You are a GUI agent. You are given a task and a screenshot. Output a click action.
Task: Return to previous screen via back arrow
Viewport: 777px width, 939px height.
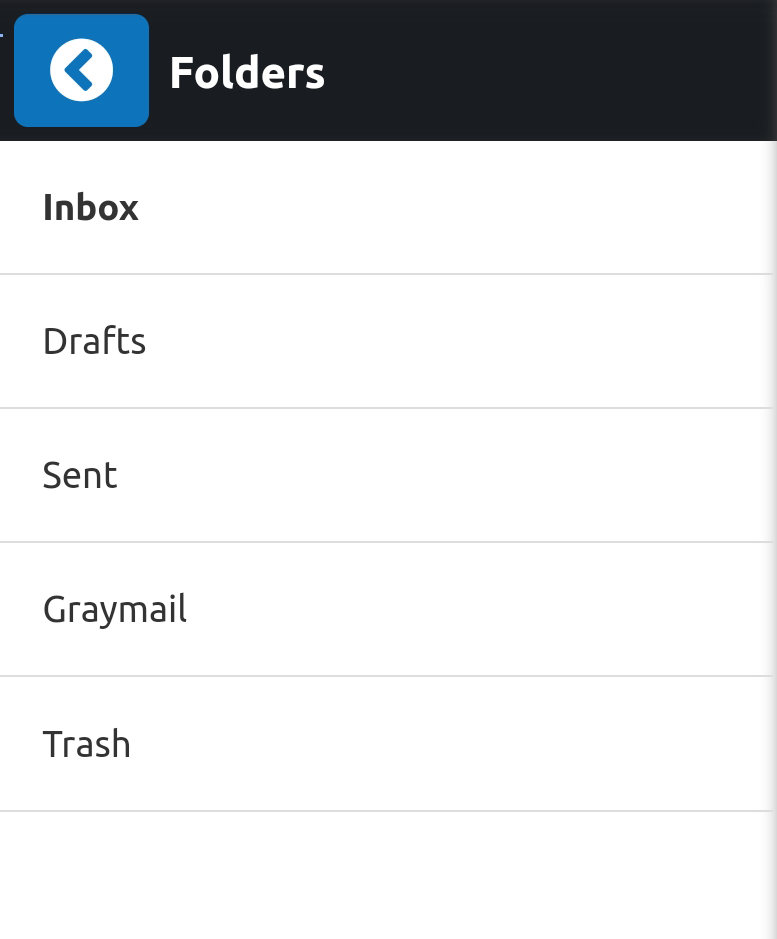(80, 70)
